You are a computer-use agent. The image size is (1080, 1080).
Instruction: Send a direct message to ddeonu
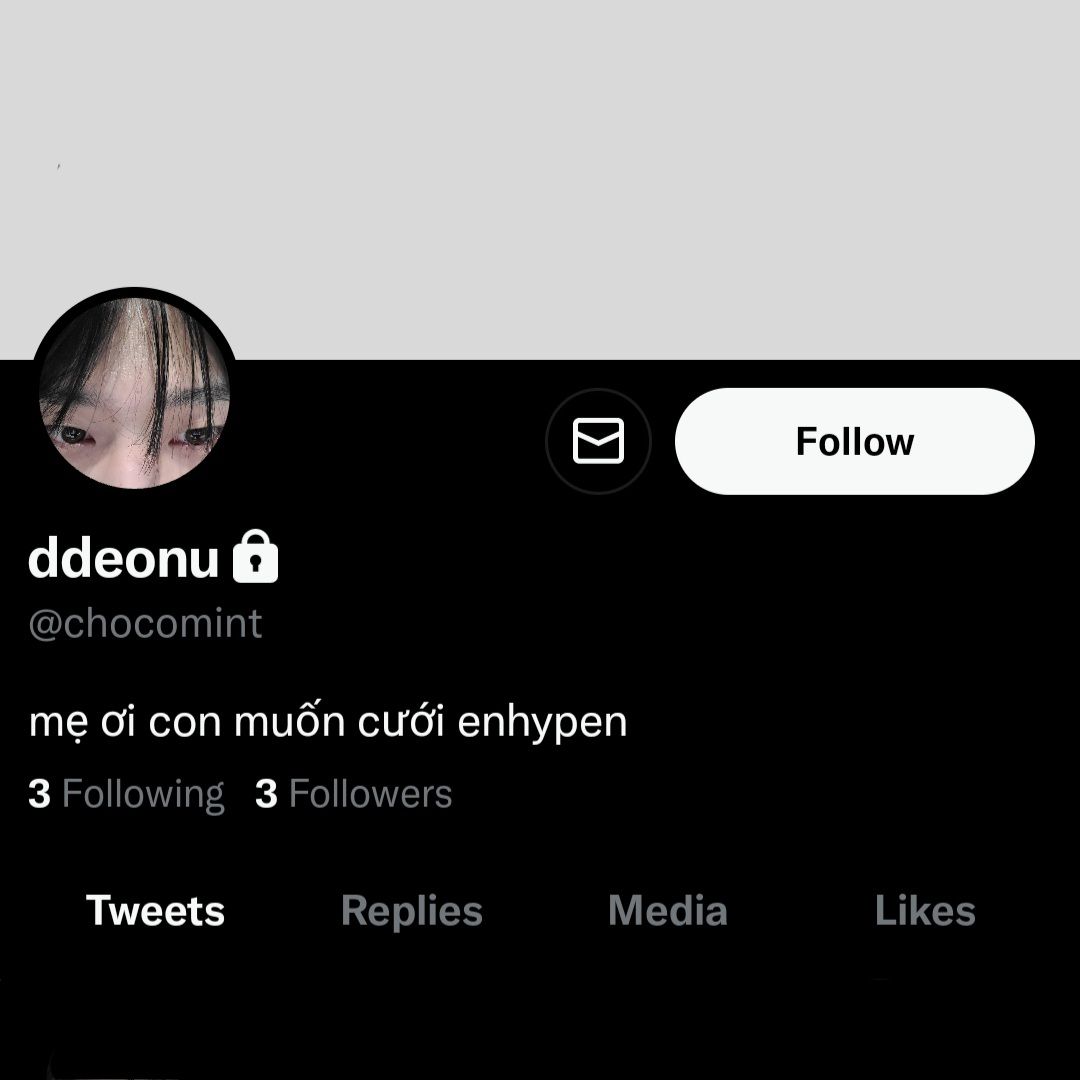pyautogui.click(x=598, y=441)
